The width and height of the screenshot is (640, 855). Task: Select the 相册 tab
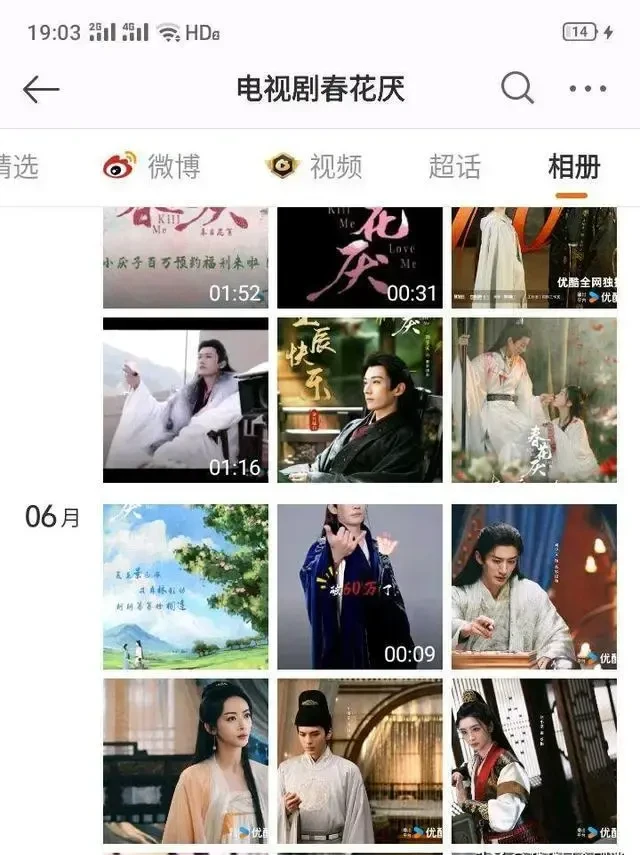tap(574, 166)
